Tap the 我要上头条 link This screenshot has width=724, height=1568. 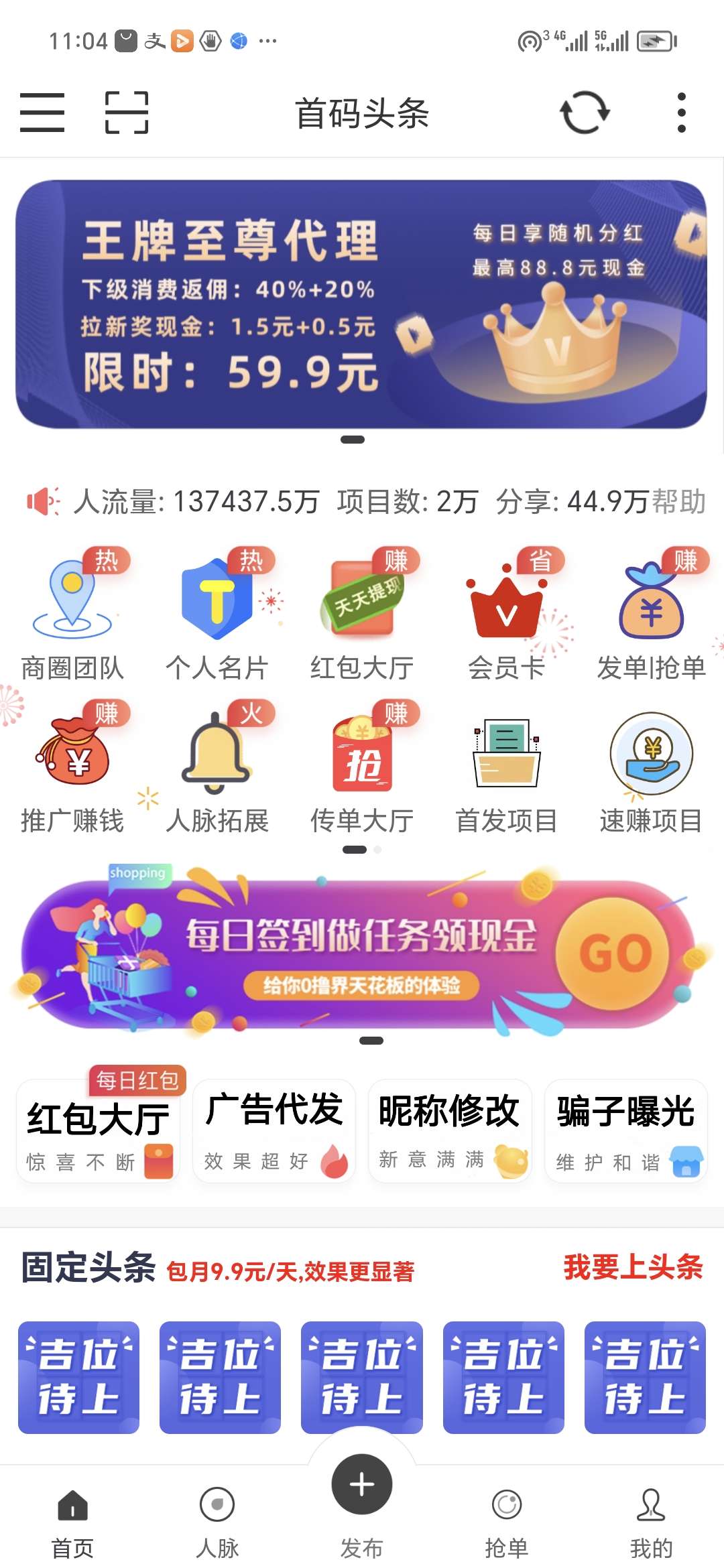point(633,1267)
